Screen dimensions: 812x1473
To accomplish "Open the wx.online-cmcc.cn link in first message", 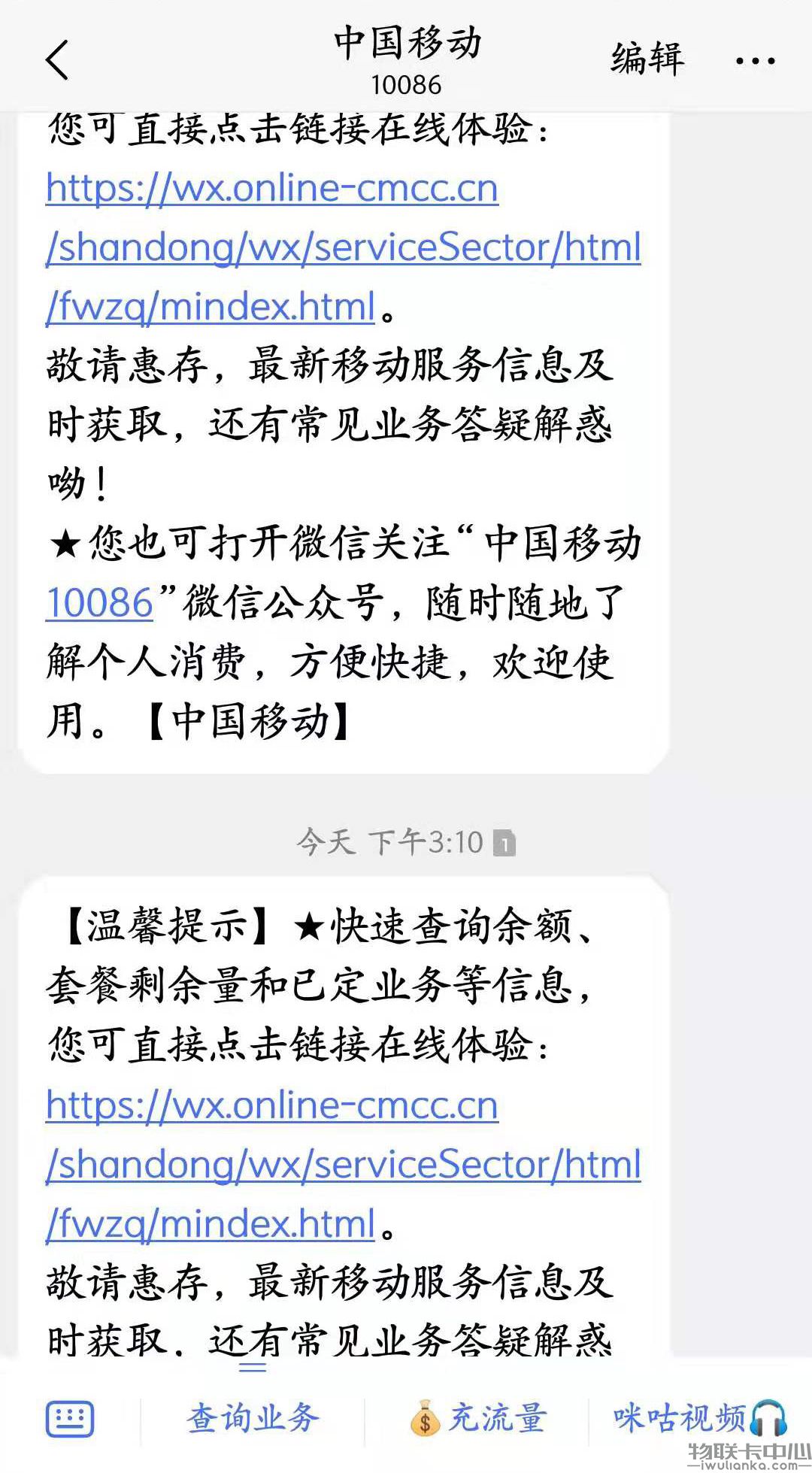I will tap(343, 247).
